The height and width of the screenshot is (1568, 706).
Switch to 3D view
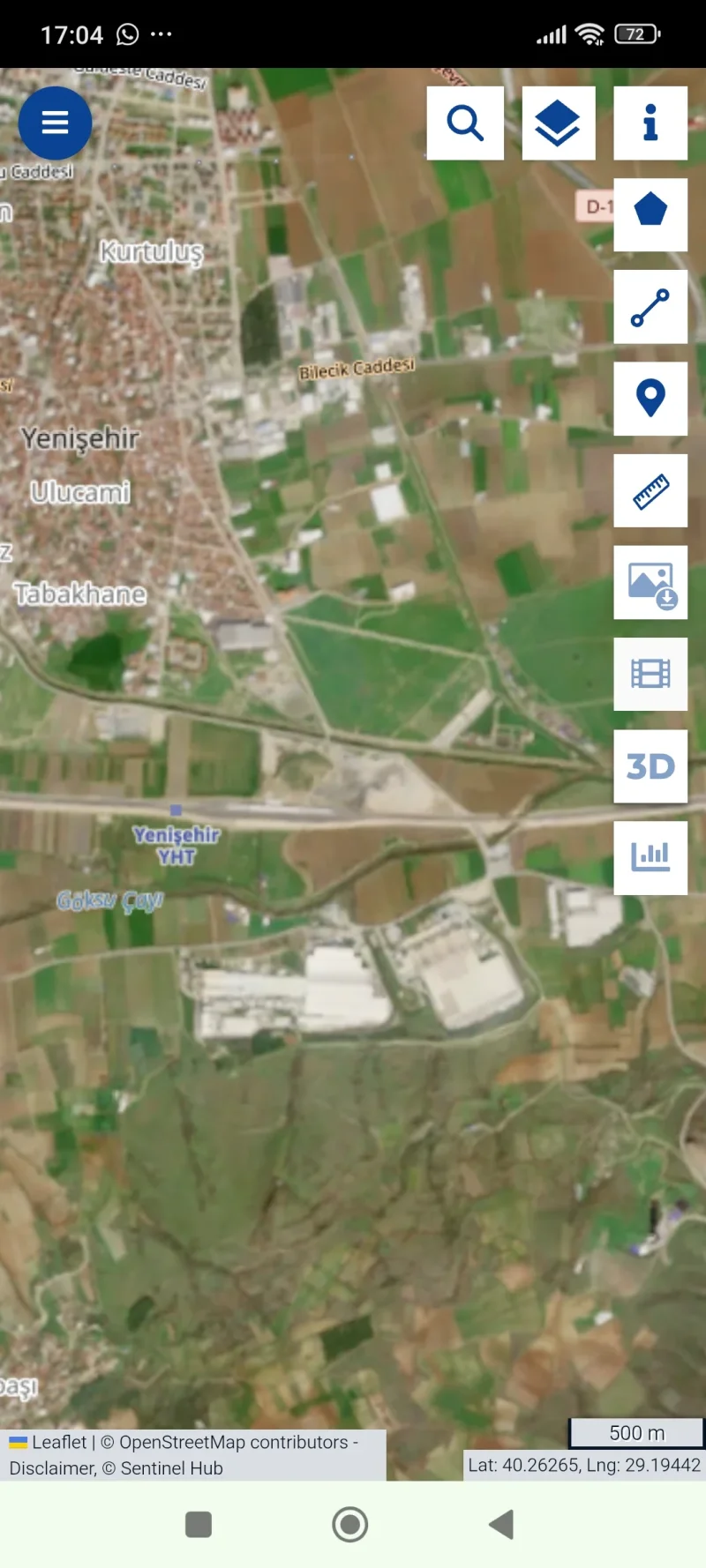pyautogui.click(x=650, y=766)
